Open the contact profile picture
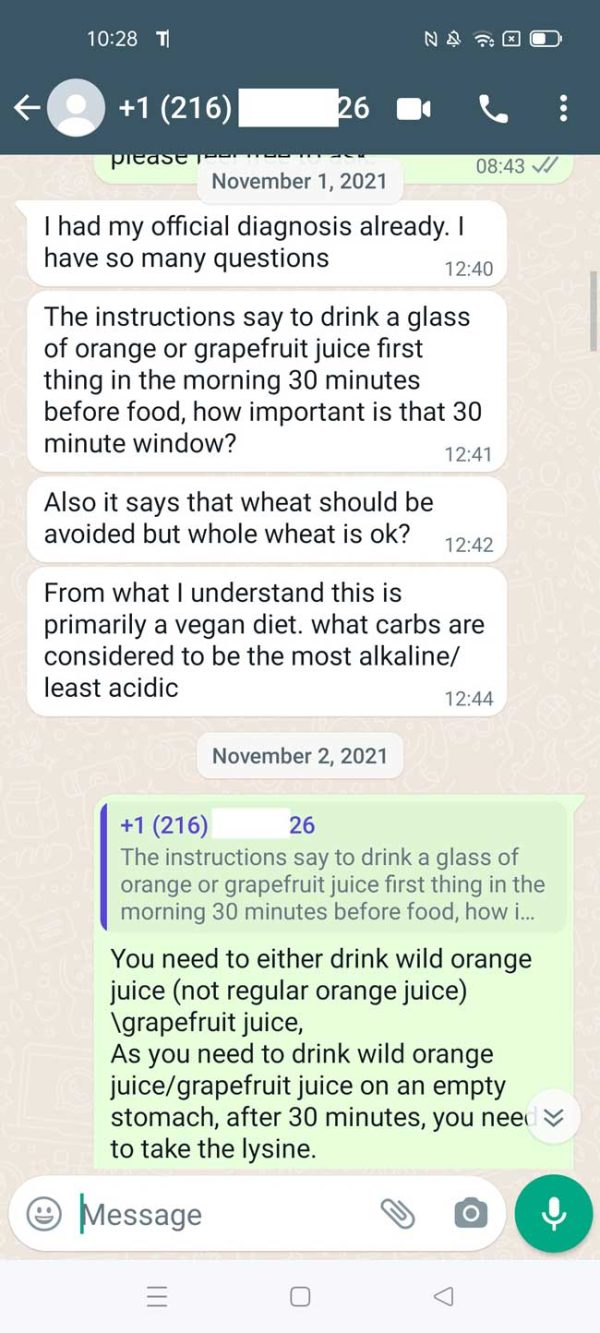Image resolution: width=600 pixels, height=1333 pixels. (x=76, y=108)
